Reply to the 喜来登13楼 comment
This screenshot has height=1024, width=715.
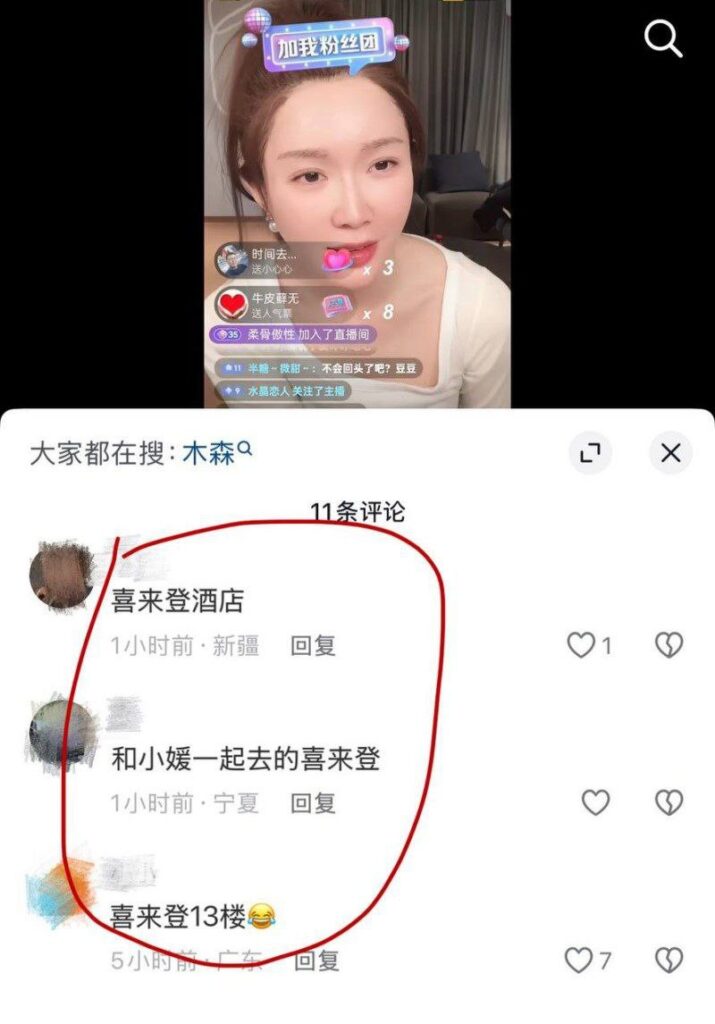coord(316,961)
